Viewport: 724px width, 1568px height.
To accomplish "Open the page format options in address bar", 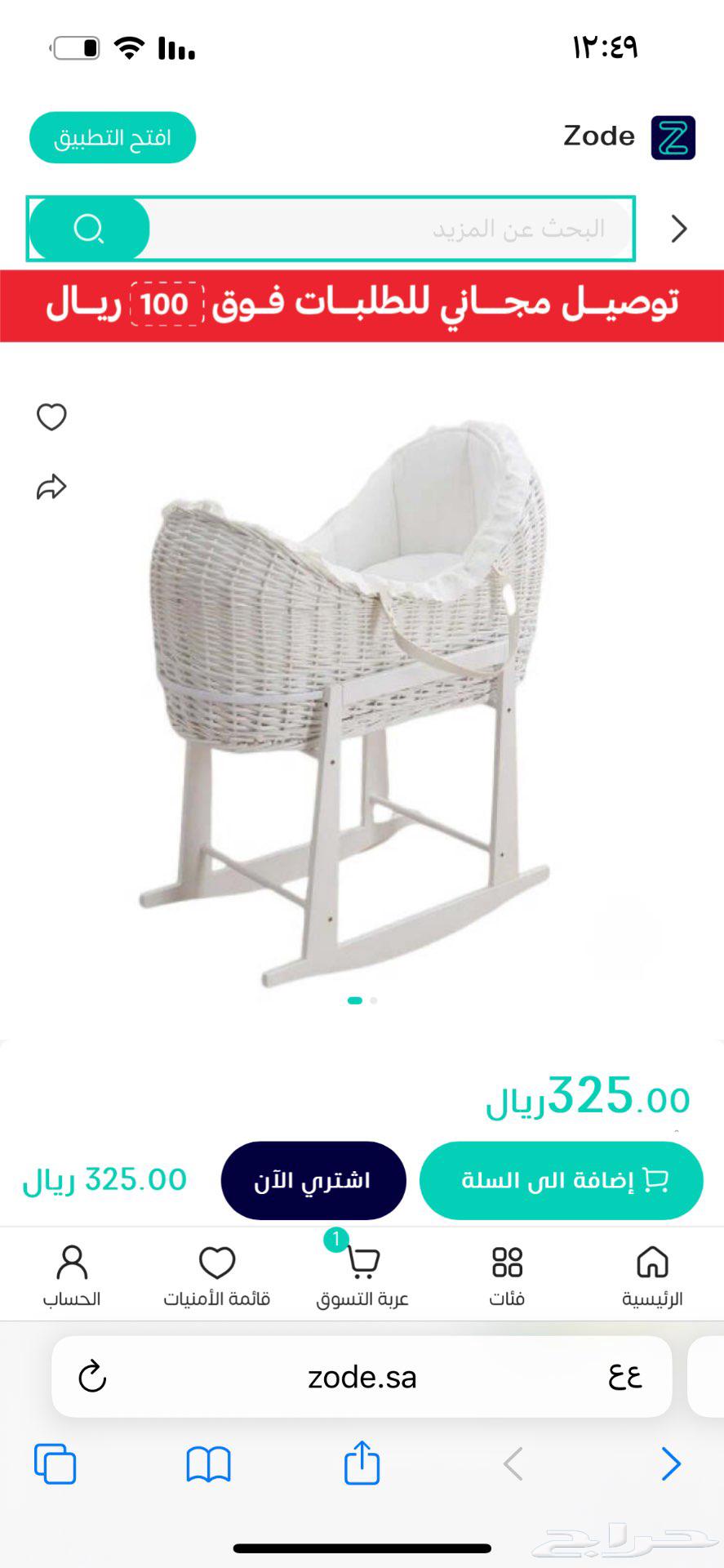I will (625, 1376).
